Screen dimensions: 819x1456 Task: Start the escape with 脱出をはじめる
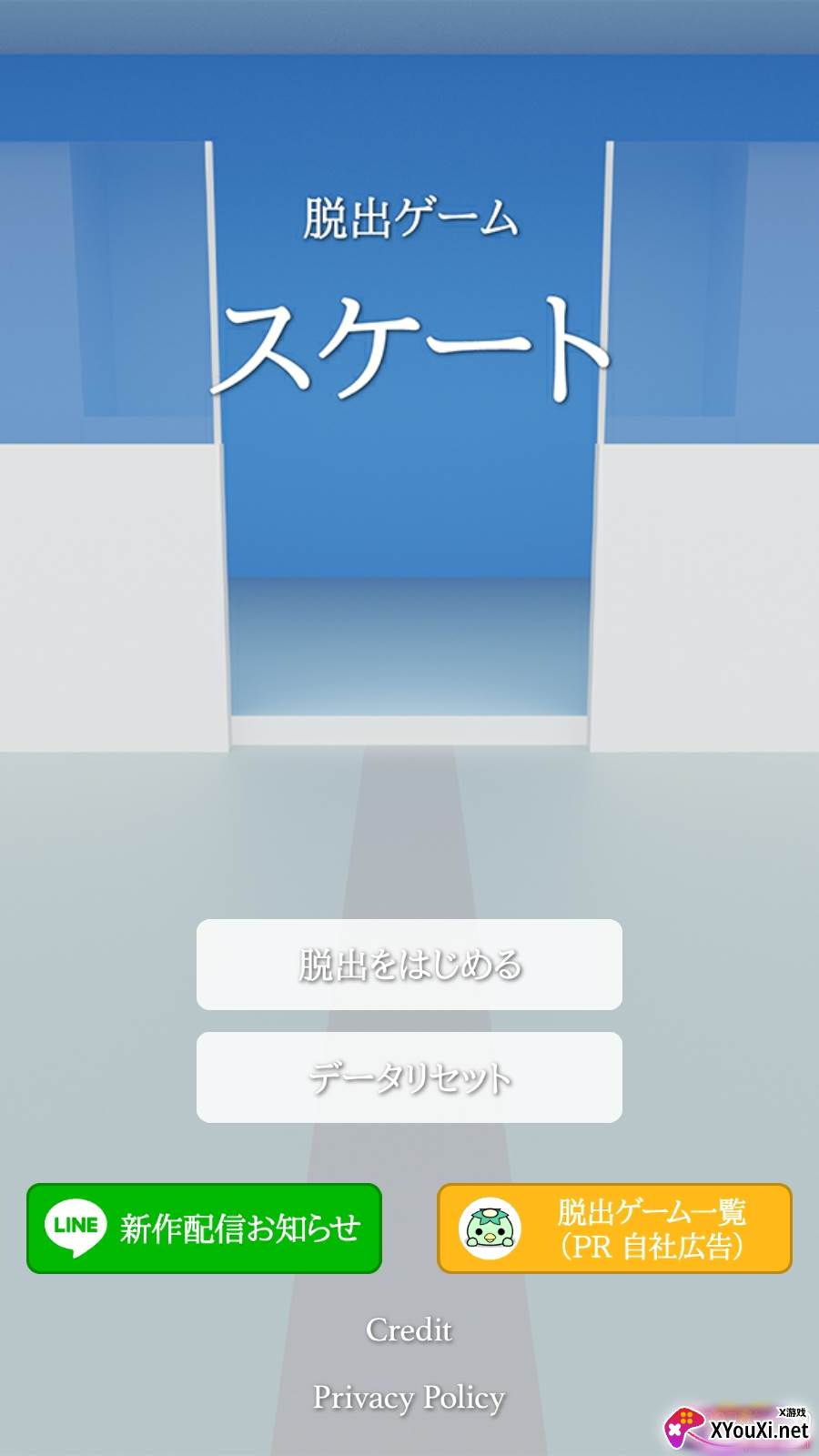tap(409, 965)
